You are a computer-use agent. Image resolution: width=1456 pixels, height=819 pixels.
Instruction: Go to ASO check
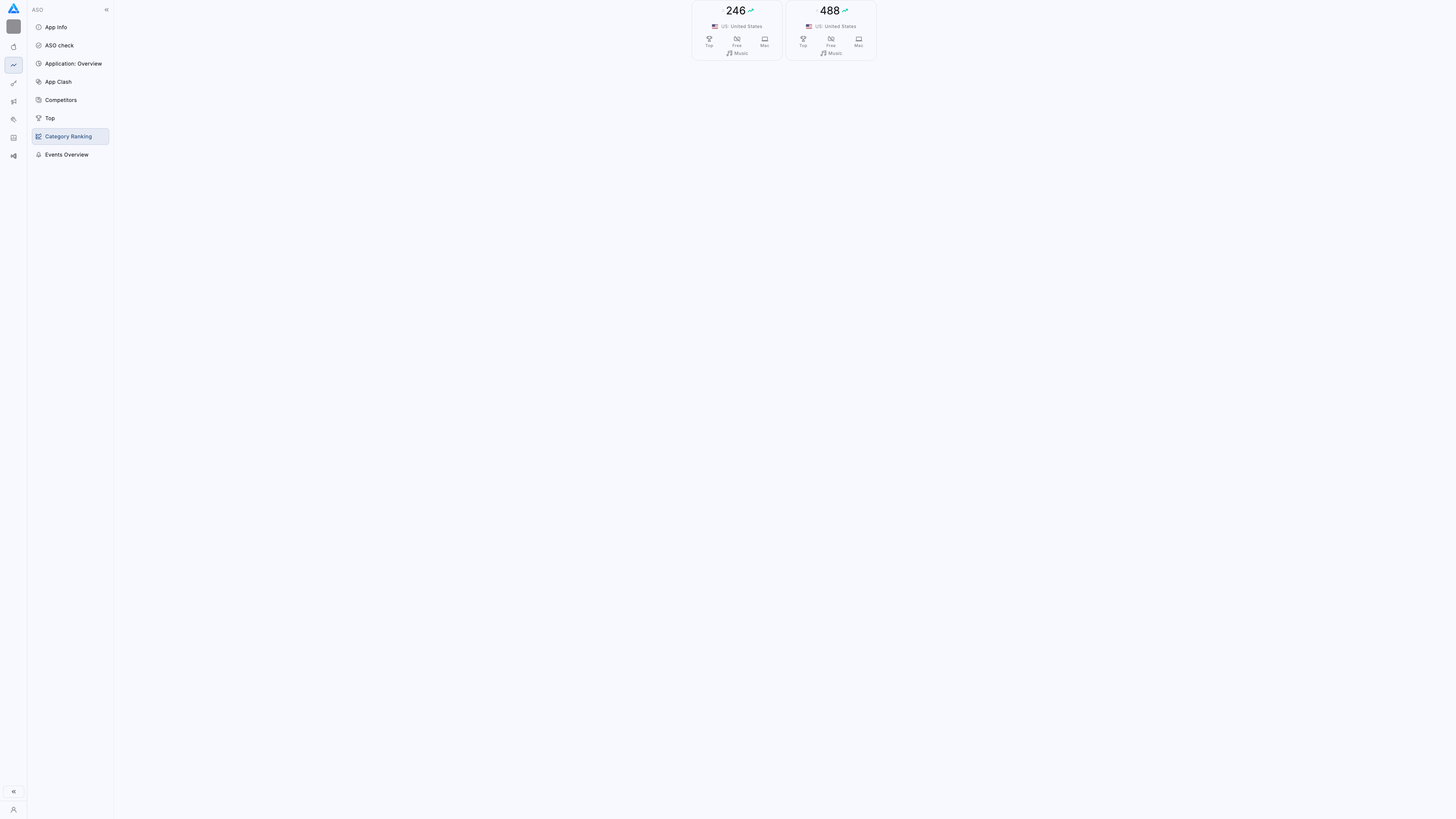pyautogui.click(x=60, y=45)
